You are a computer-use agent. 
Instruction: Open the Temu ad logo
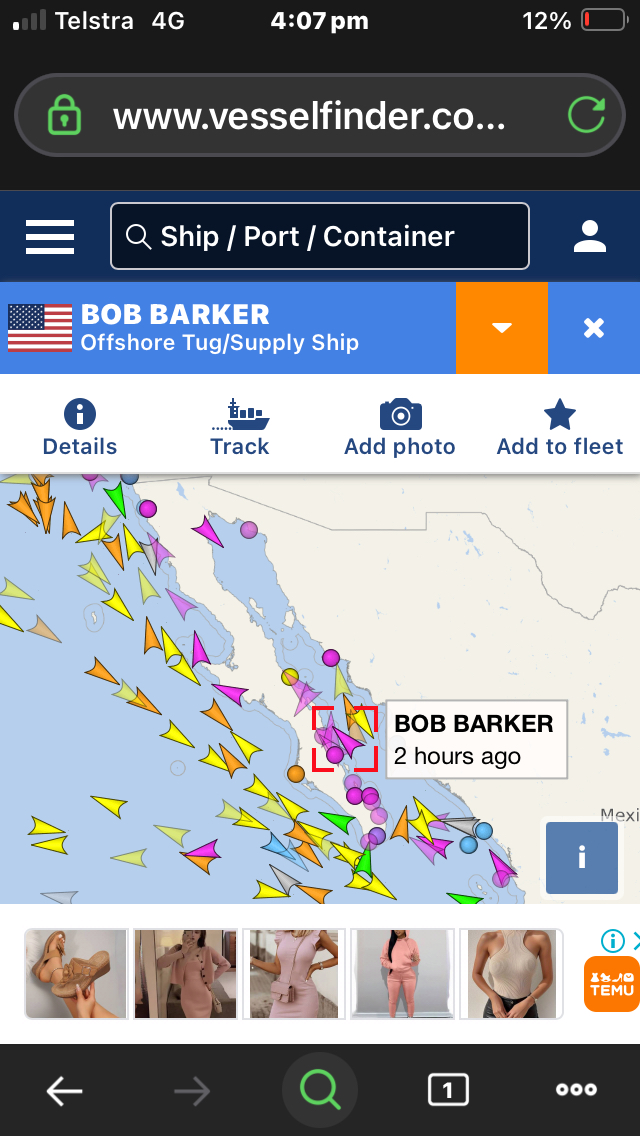point(611,984)
